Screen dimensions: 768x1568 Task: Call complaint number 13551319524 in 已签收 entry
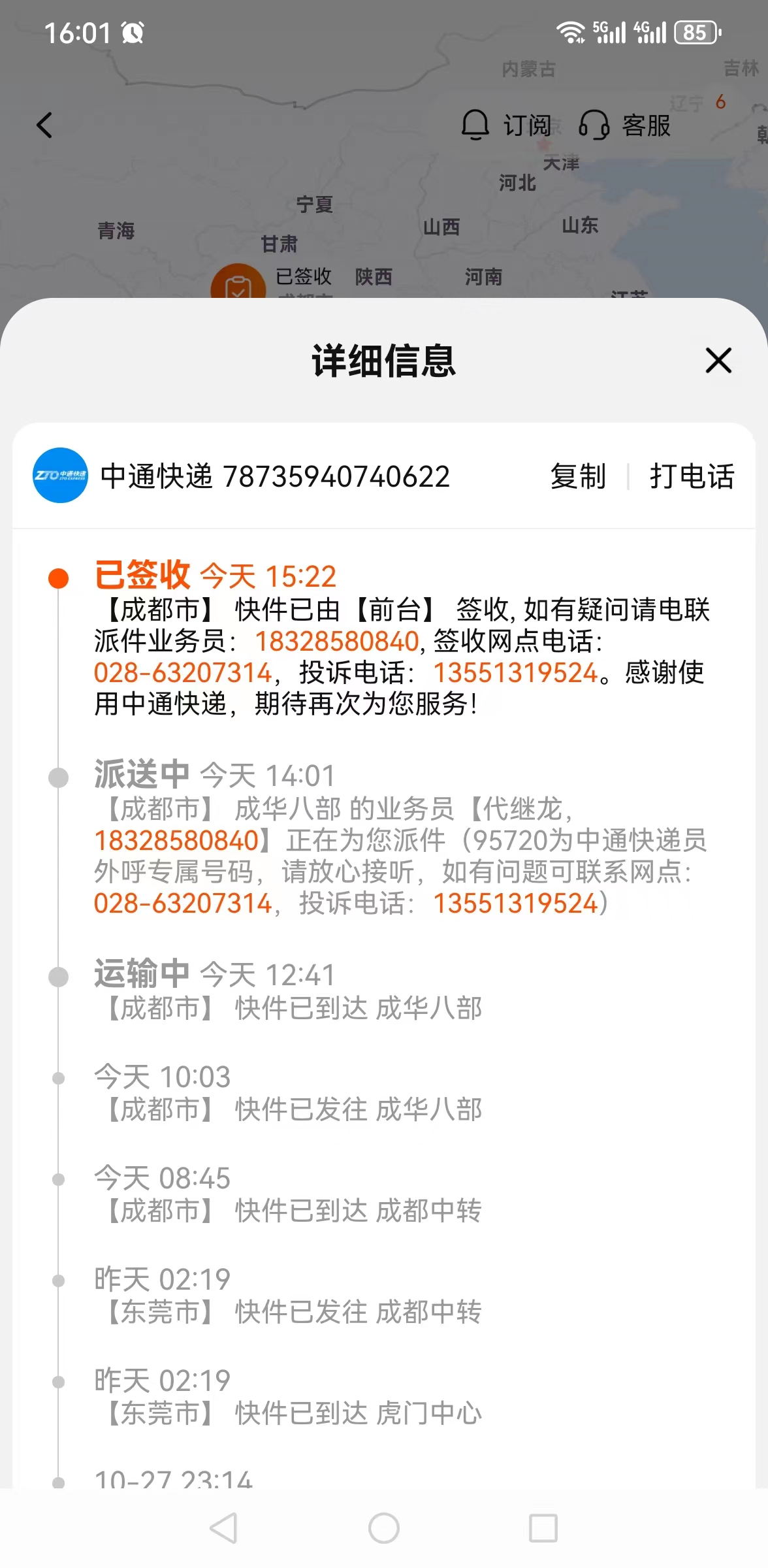[x=516, y=673]
